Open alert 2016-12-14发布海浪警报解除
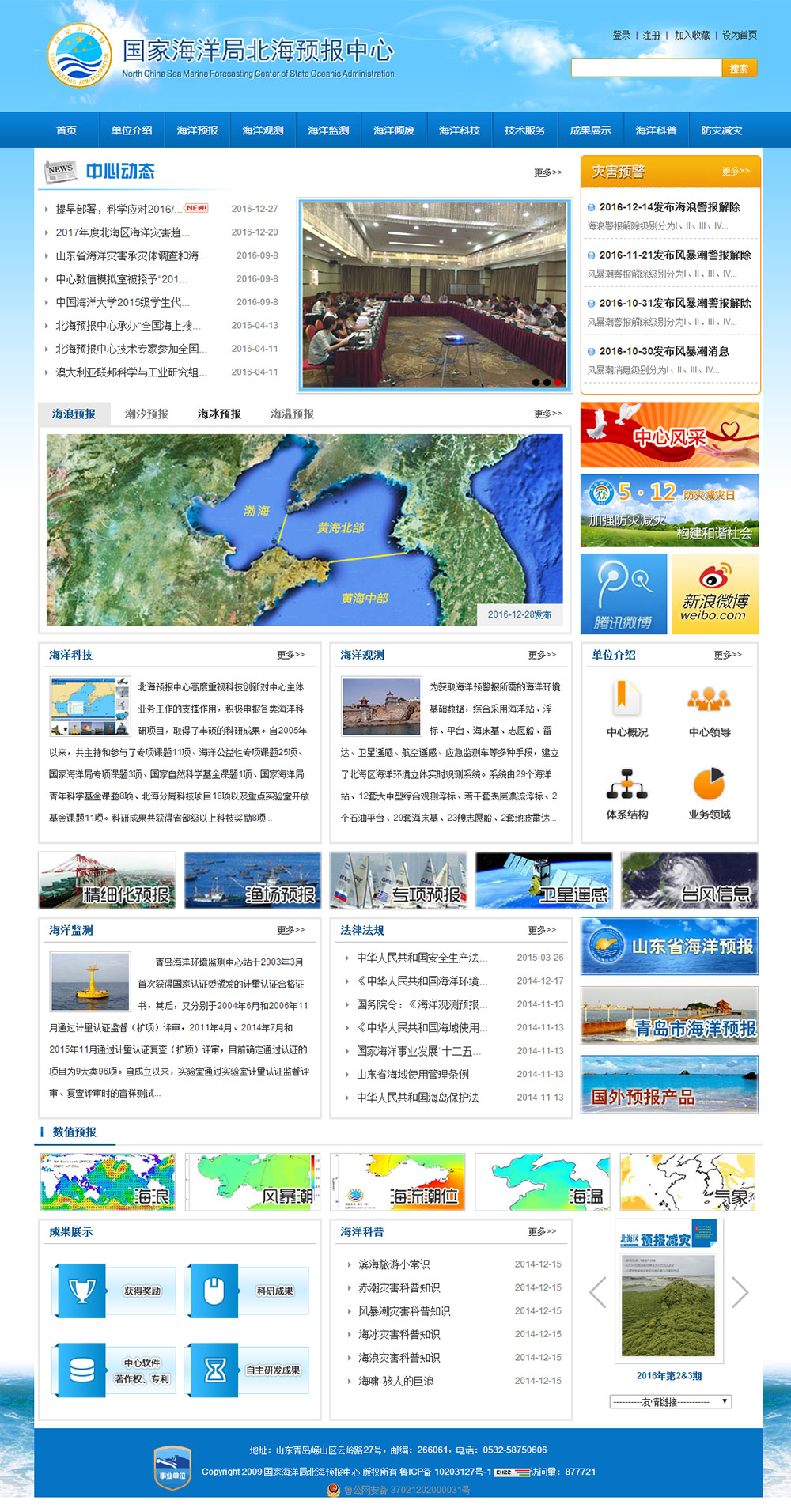The height and width of the screenshot is (1512, 791). click(669, 207)
